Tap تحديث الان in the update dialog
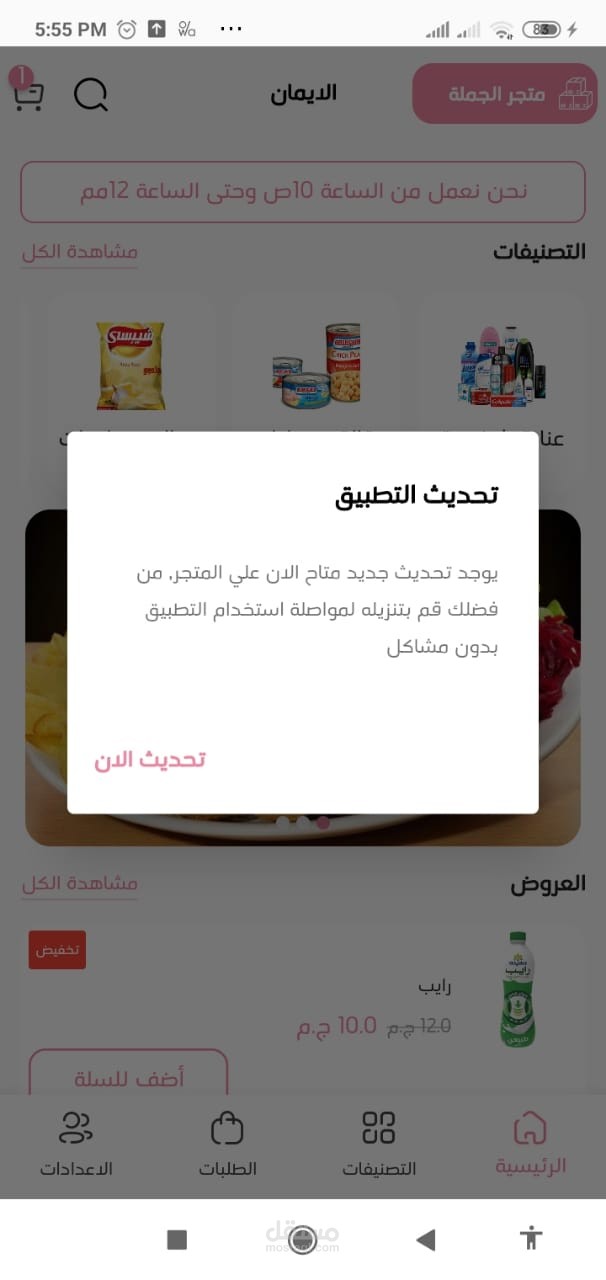The height and width of the screenshot is (1280, 606). tap(150, 760)
